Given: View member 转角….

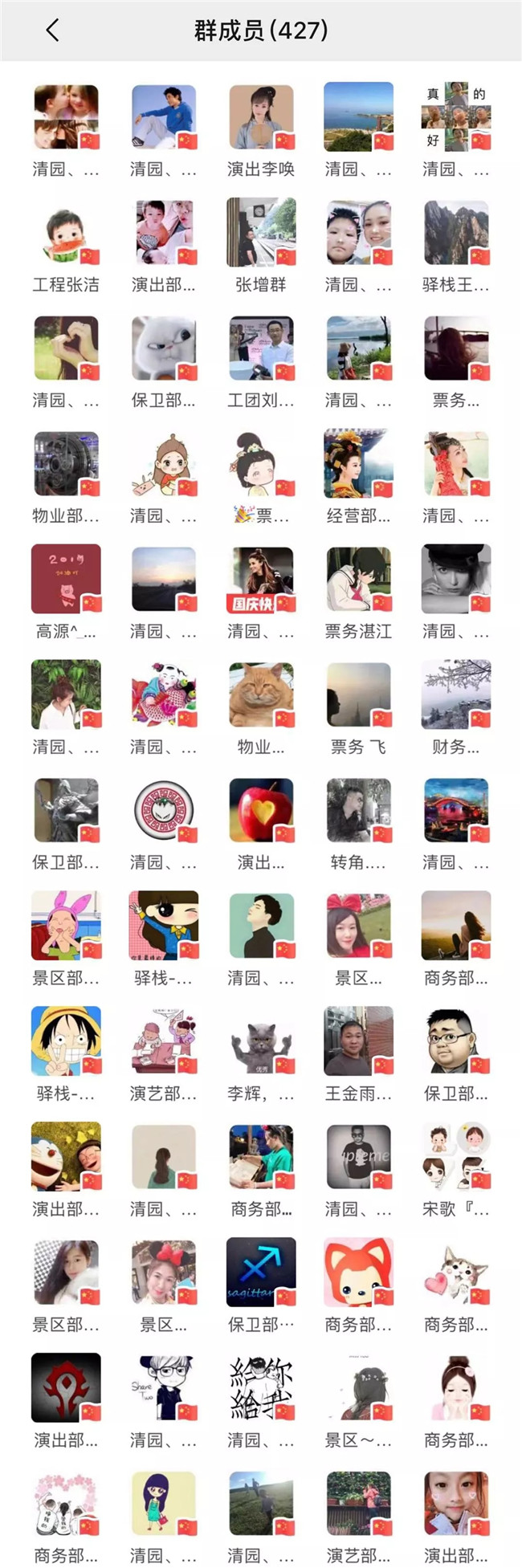Looking at the screenshot, I should (358, 812).
